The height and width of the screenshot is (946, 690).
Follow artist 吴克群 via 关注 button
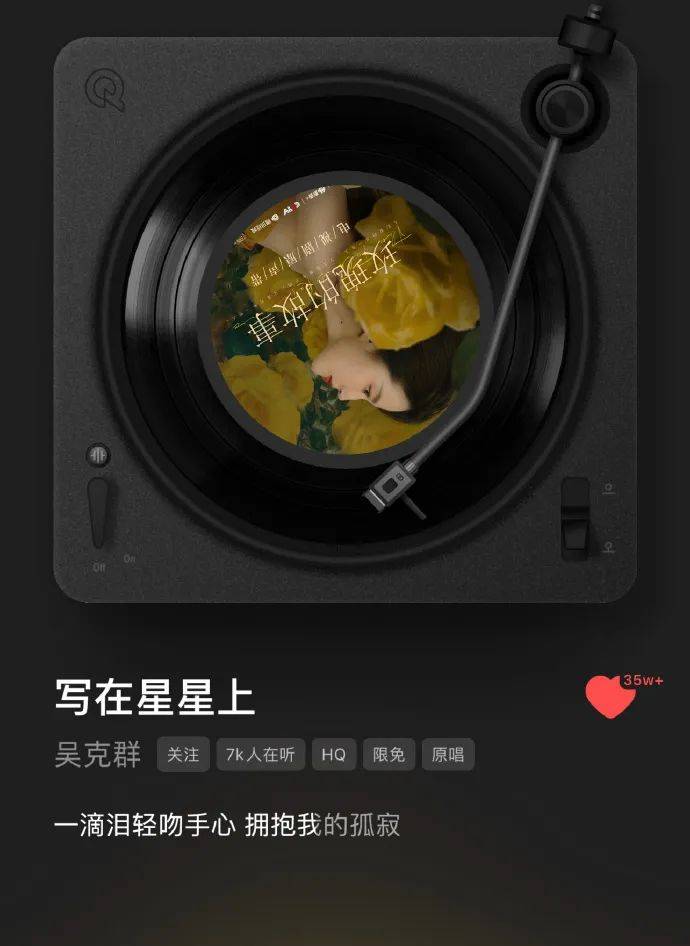pyautogui.click(x=183, y=755)
